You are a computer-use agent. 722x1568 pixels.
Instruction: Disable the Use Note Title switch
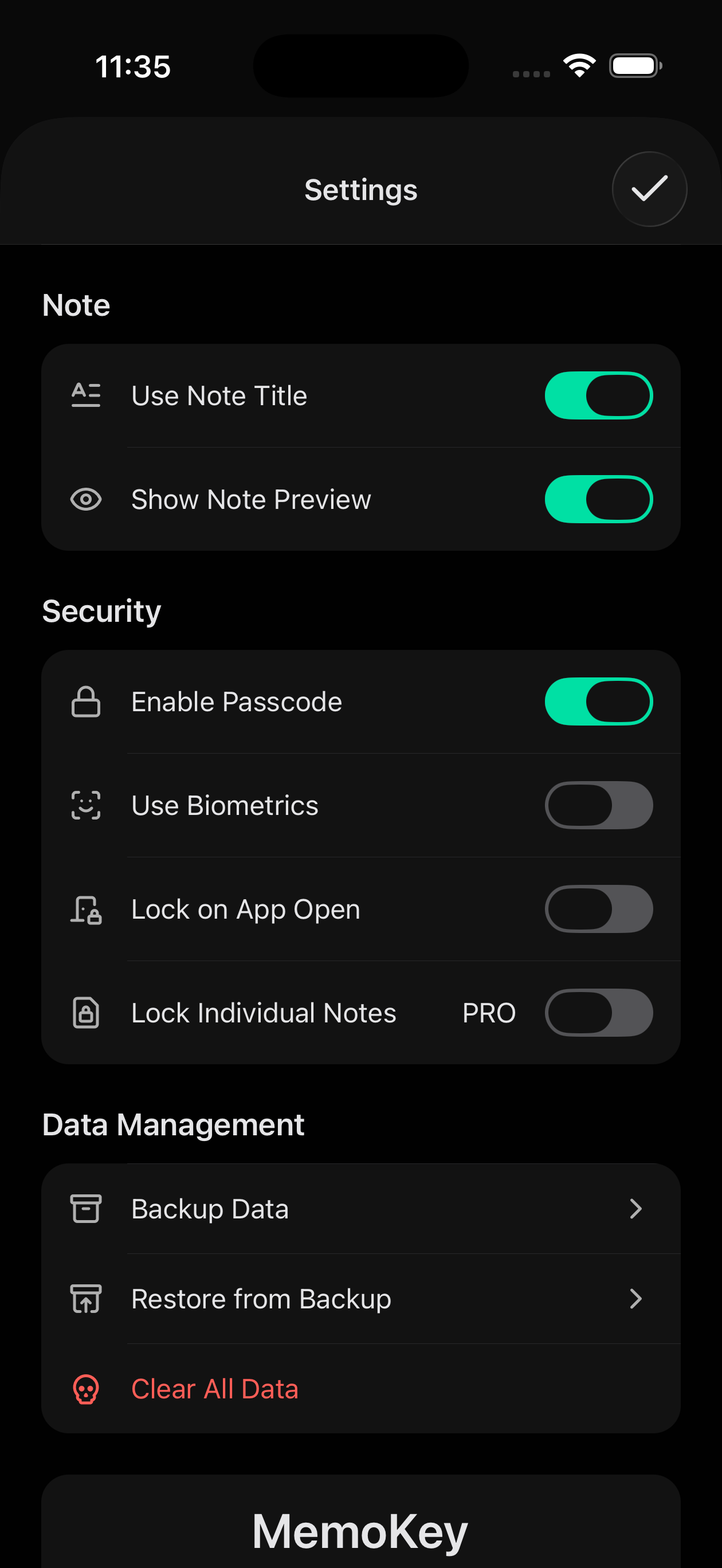click(599, 395)
